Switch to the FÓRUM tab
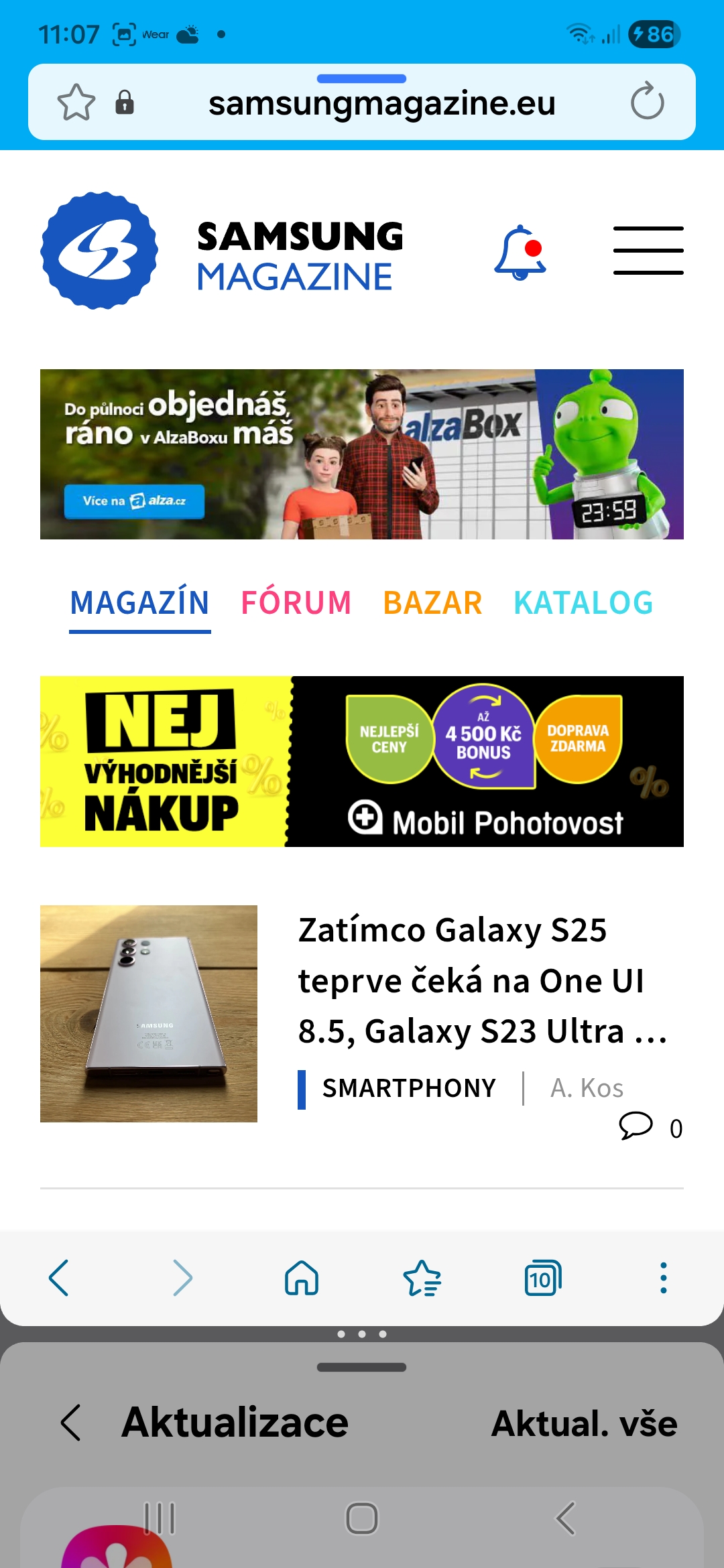The width and height of the screenshot is (724, 1568). 296,602
